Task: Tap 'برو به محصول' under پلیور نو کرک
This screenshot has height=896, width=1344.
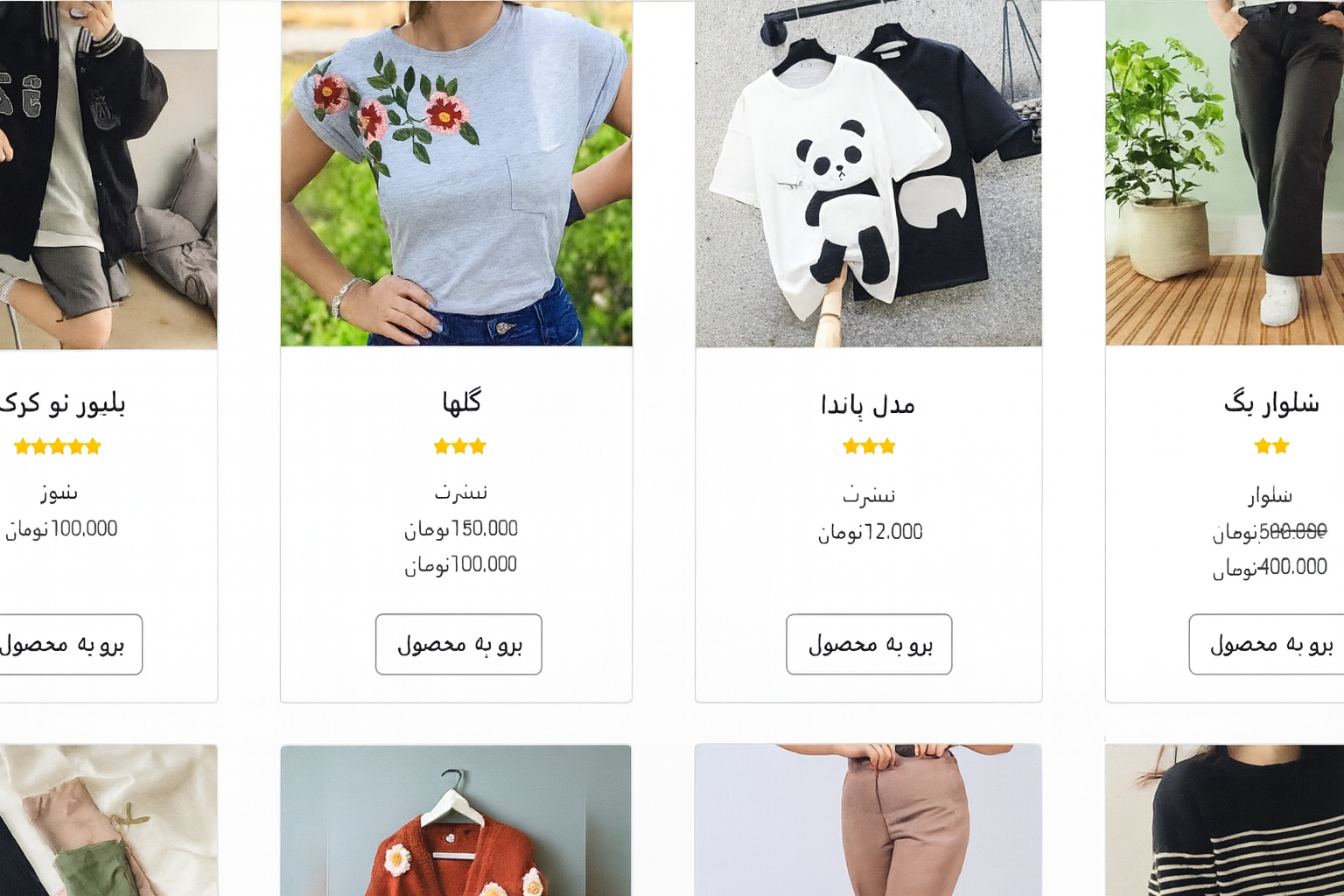Action: [66, 644]
